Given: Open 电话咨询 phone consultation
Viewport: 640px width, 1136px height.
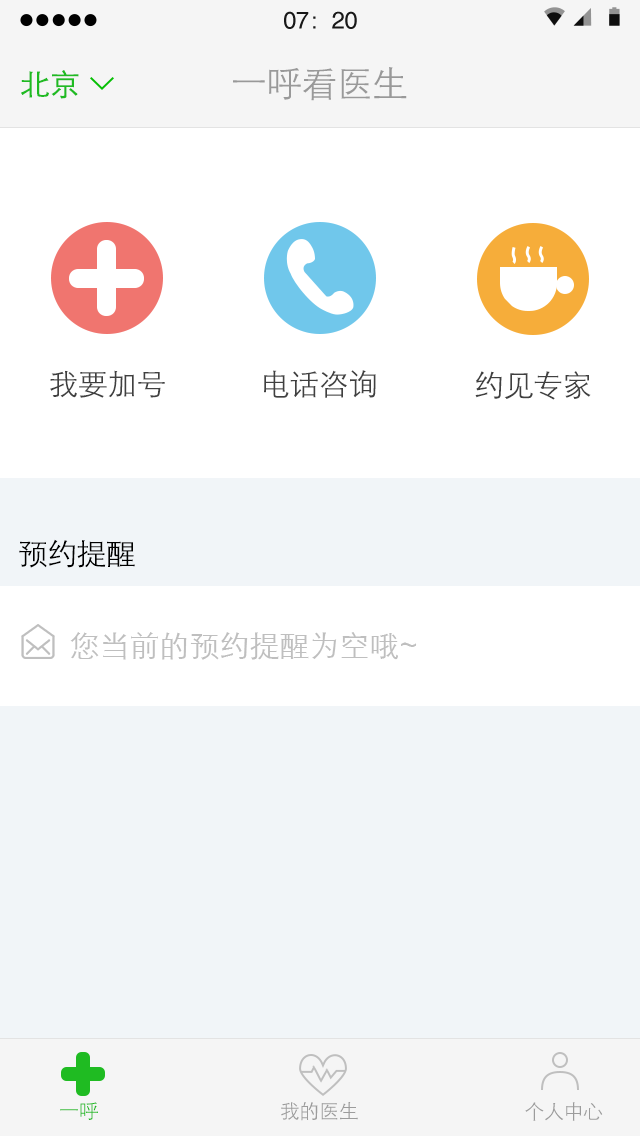Looking at the screenshot, I should click(320, 278).
